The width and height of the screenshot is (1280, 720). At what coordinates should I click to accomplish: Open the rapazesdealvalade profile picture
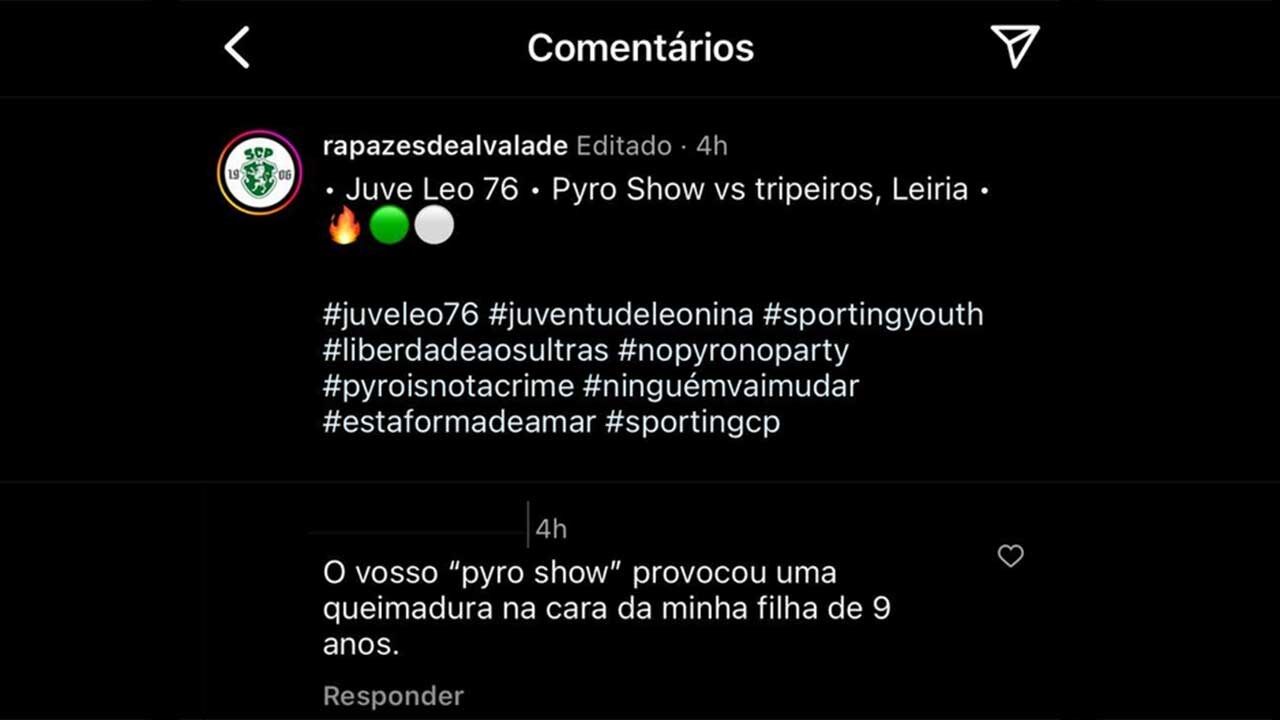(259, 172)
